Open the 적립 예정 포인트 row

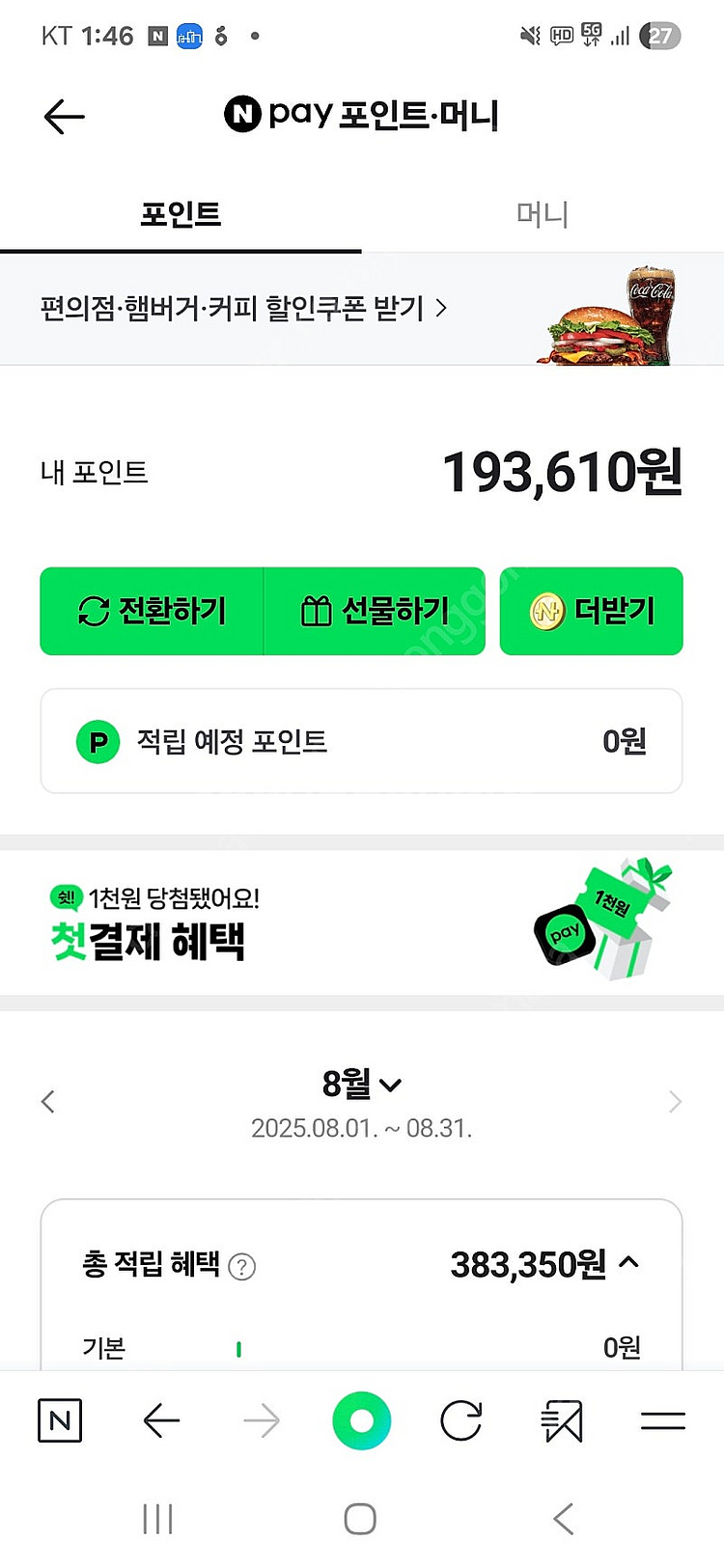coord(361,741)
